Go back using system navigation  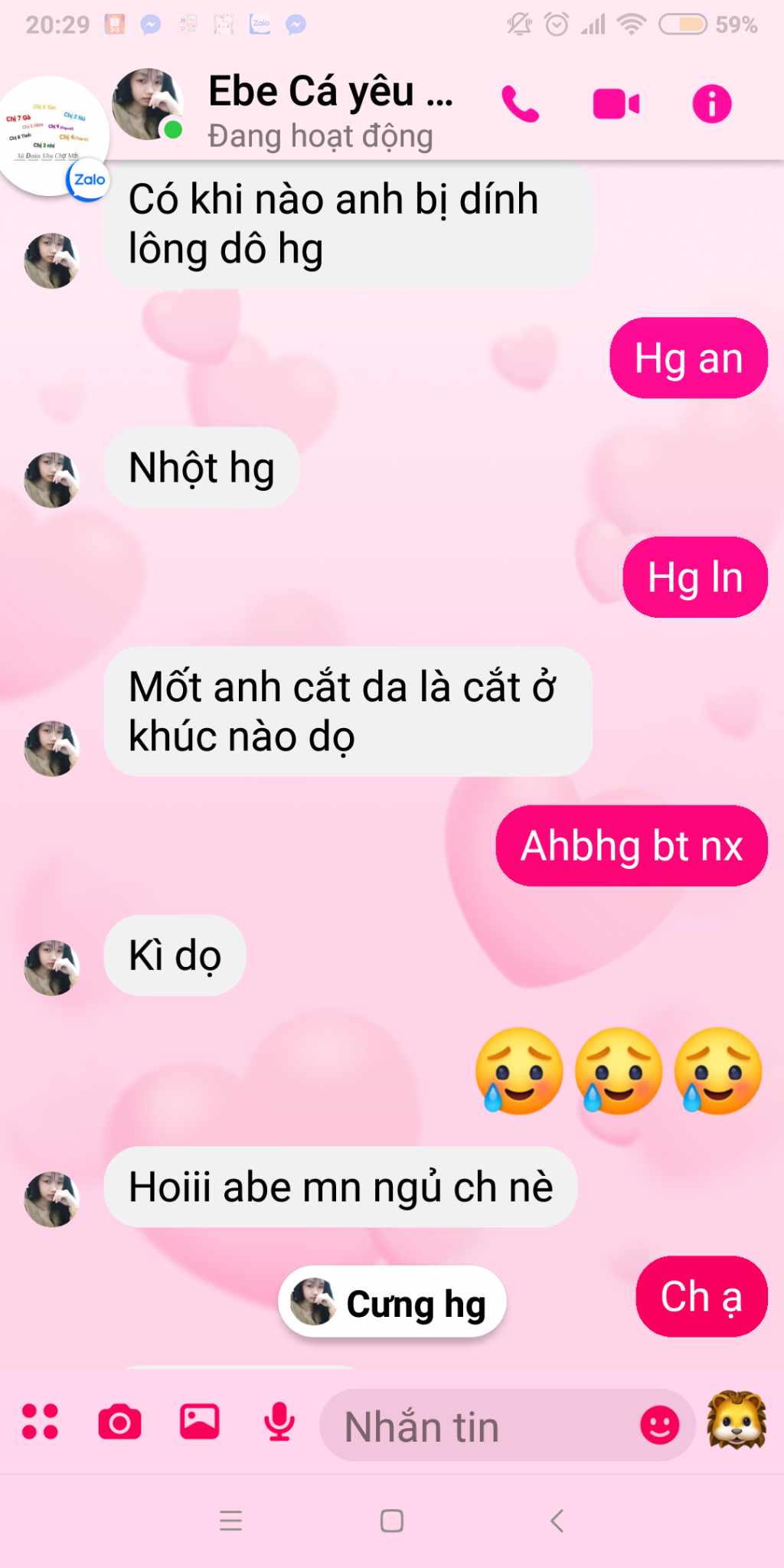tap(557, 1521)
